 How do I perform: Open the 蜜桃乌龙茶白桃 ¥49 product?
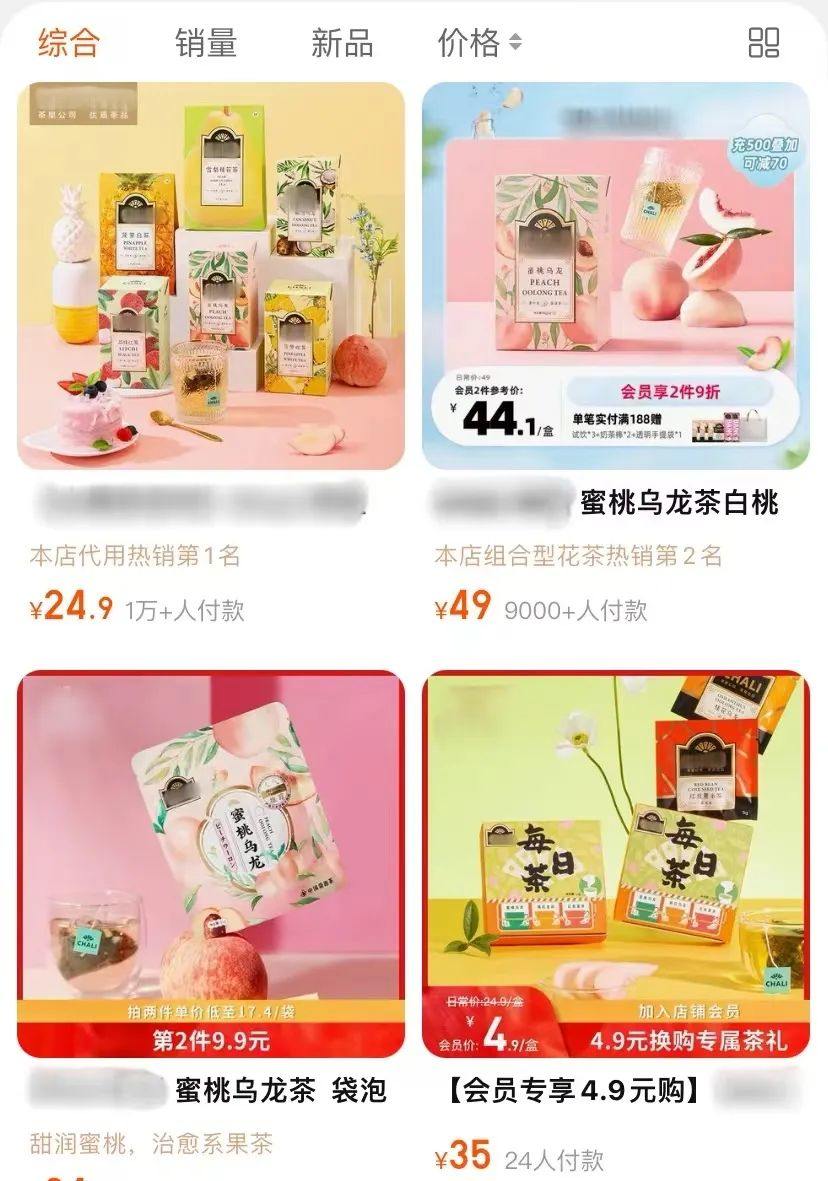[615, 276]
